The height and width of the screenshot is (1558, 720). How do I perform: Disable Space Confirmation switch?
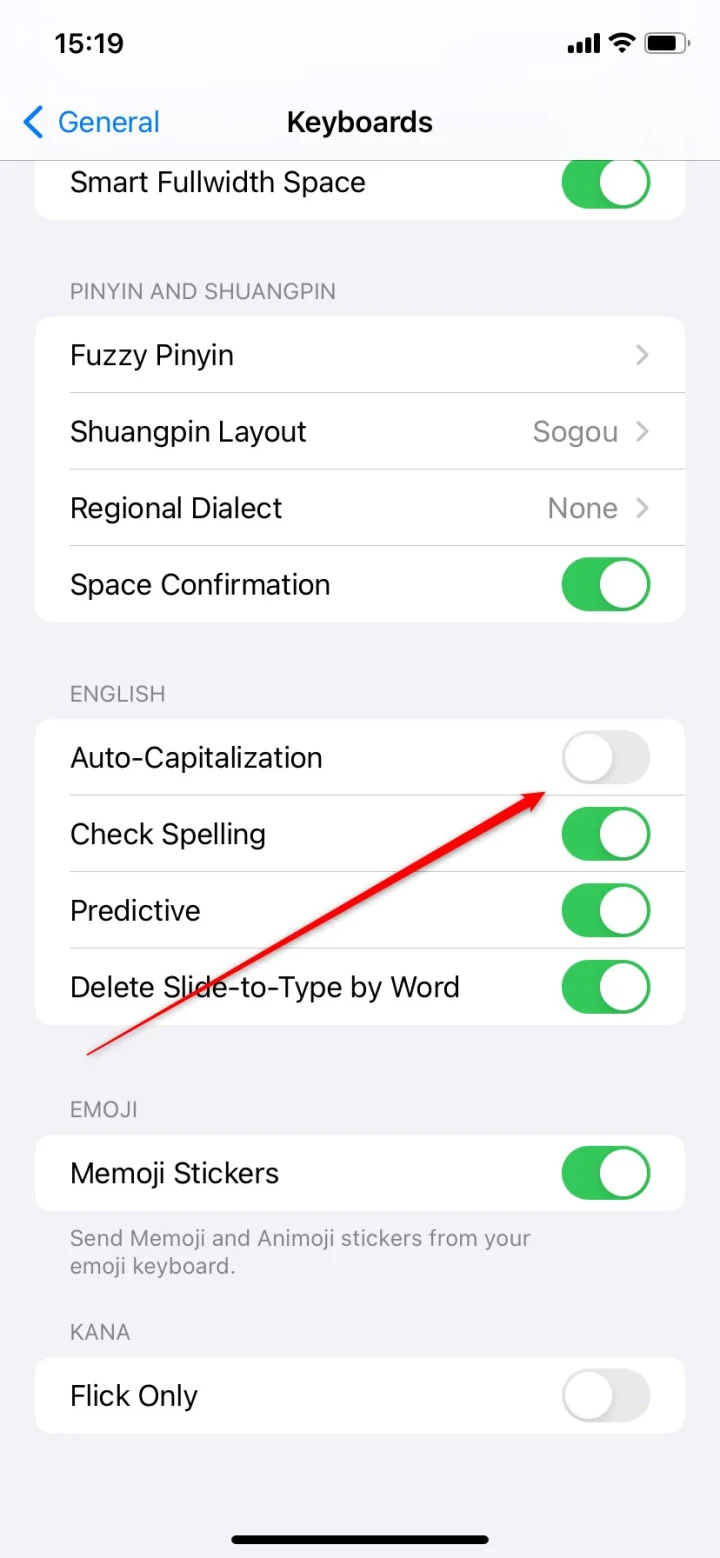pyautogui.click(x=605, y=585)
